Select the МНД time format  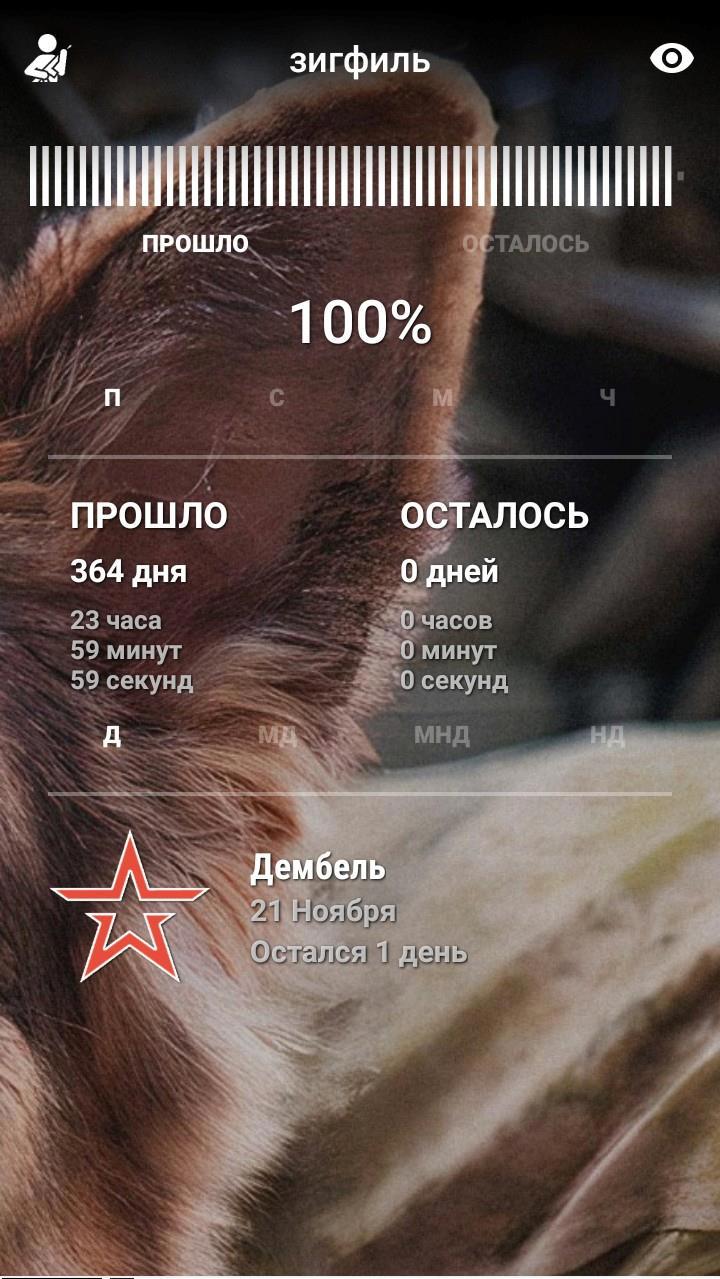click(442, 736)
